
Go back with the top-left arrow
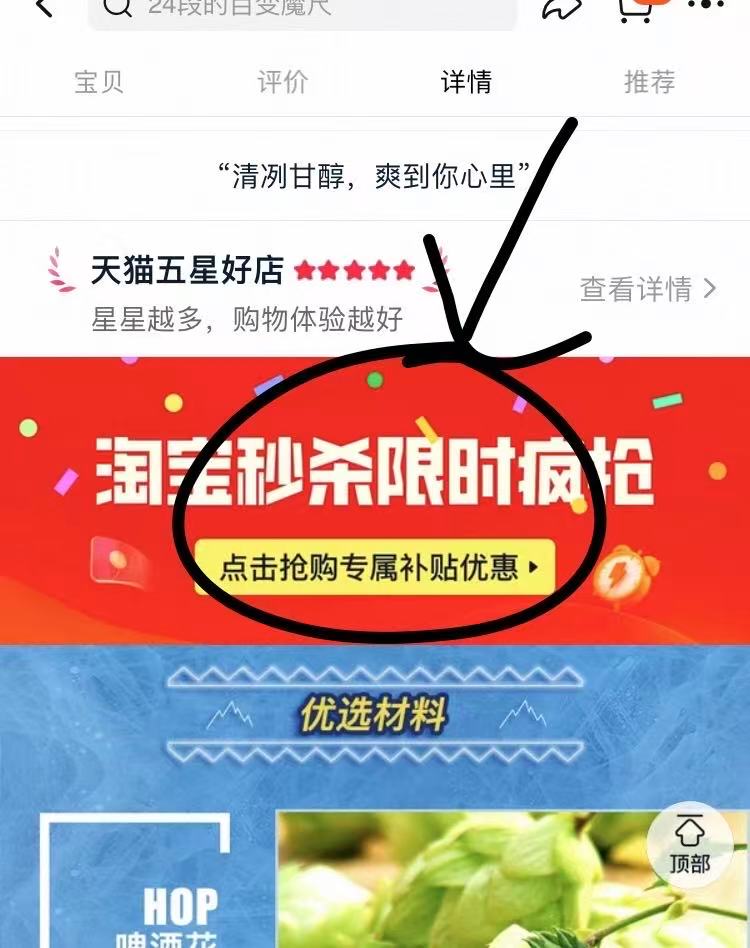point(43,8)
